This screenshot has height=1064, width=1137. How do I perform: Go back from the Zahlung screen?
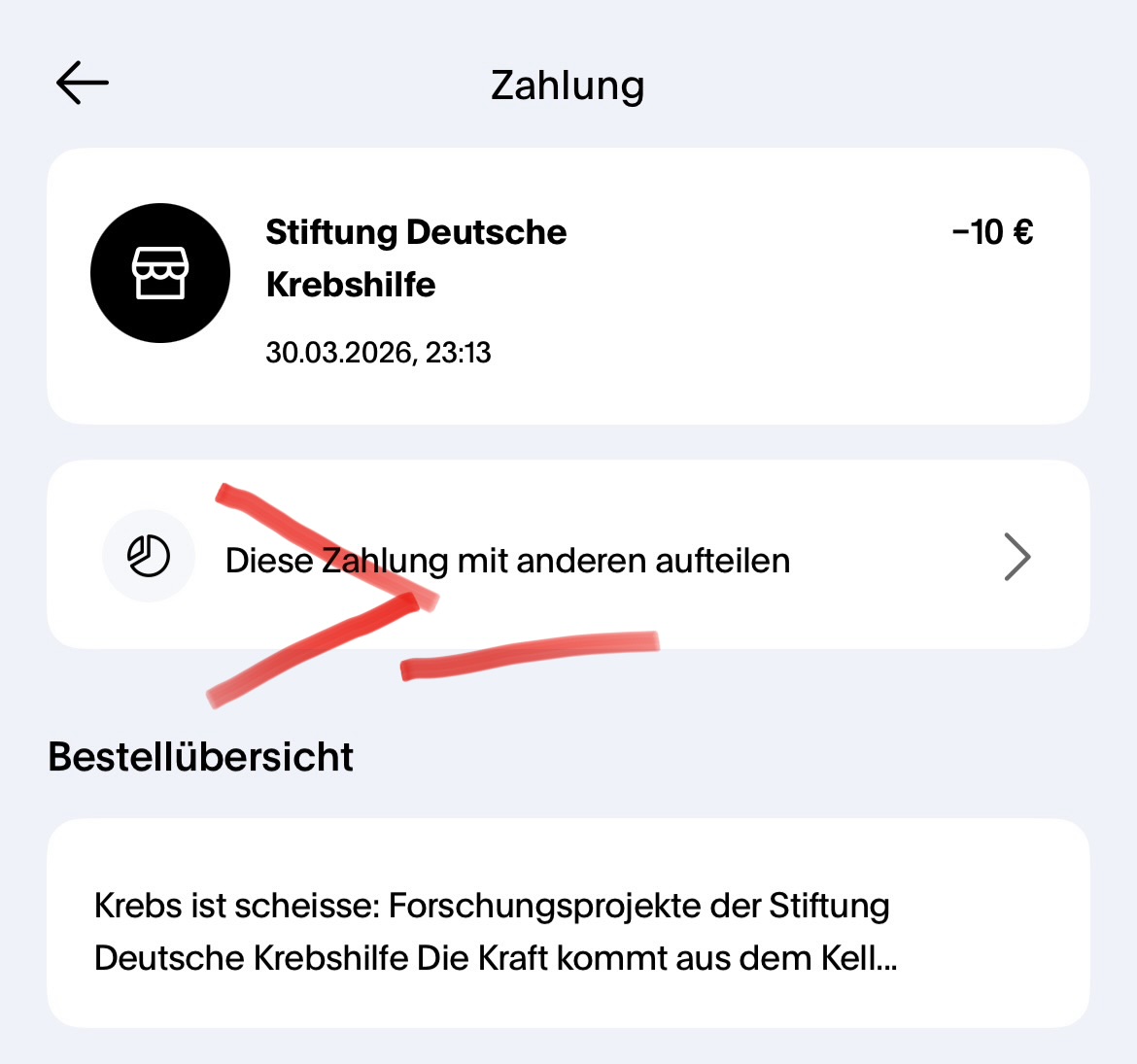pyautogui.click(x=83, y=84)
